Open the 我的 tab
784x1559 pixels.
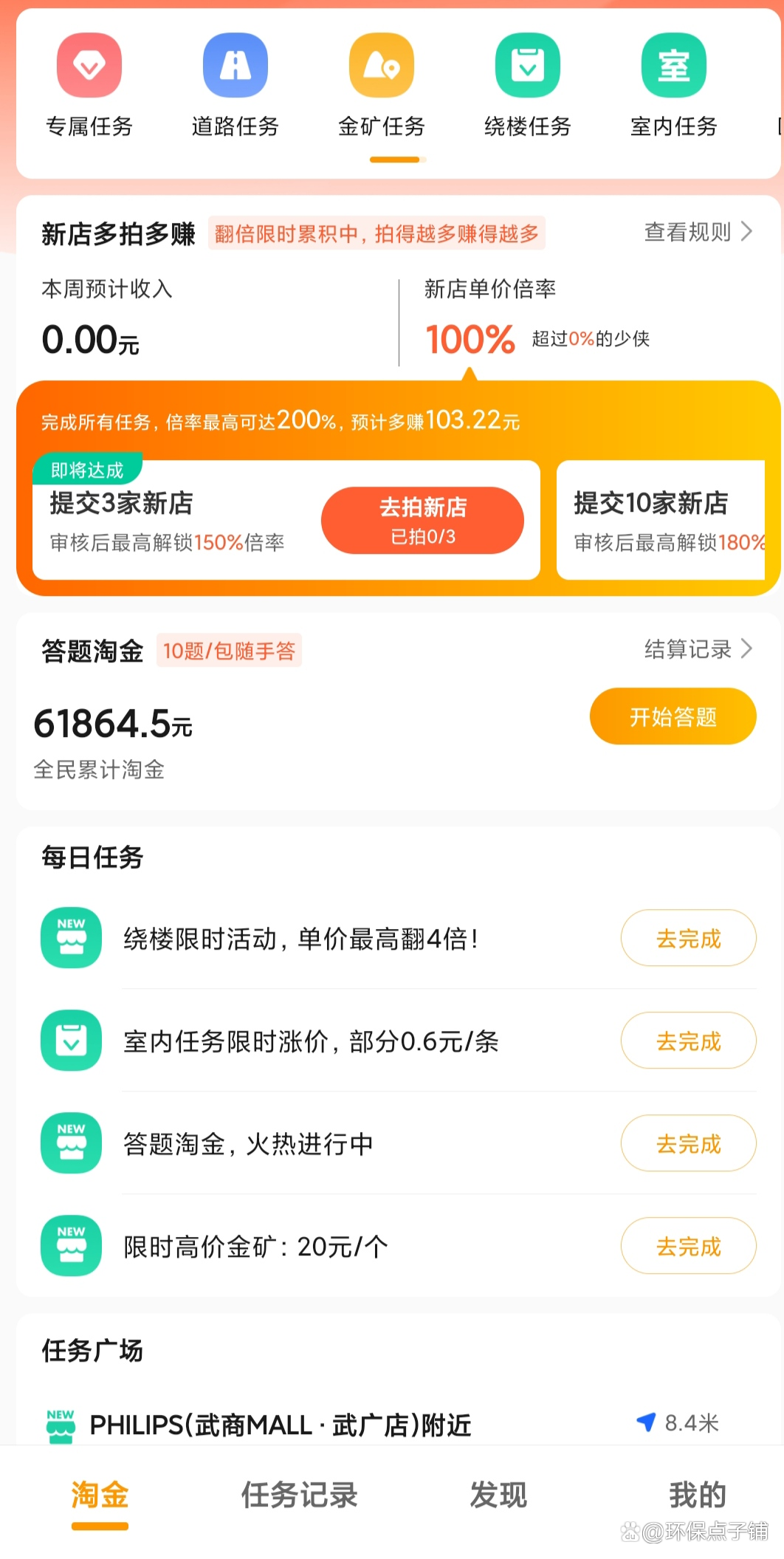click(x=697, y=1495)
